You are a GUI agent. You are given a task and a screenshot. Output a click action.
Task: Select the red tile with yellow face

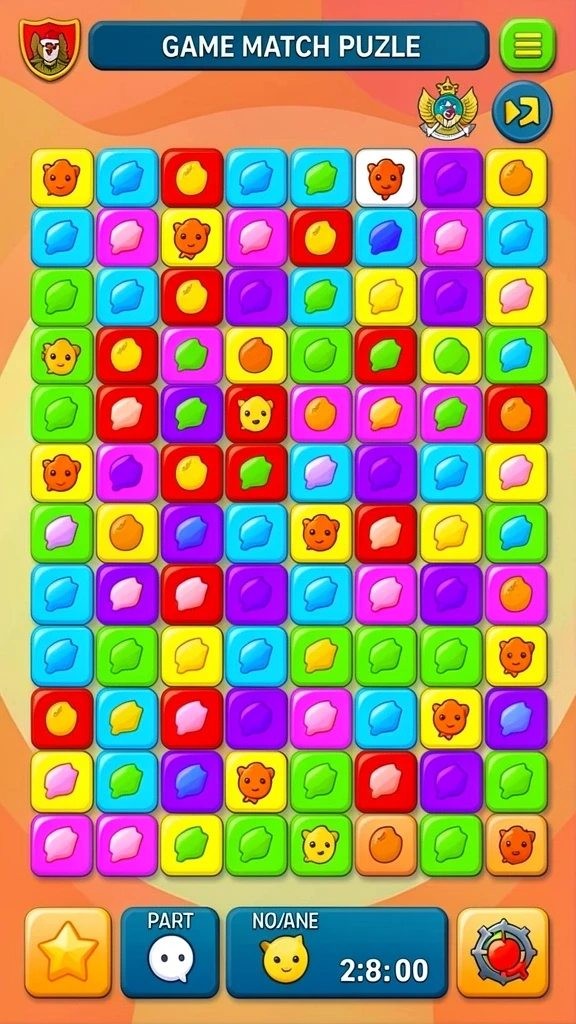click(255, 414)
